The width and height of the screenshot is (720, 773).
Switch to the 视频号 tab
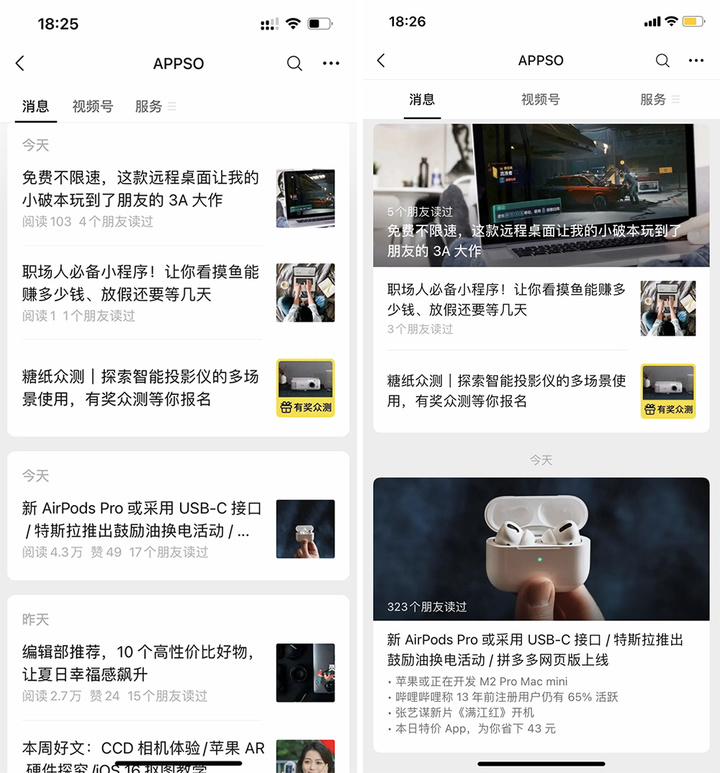click(x=92, y=104)
